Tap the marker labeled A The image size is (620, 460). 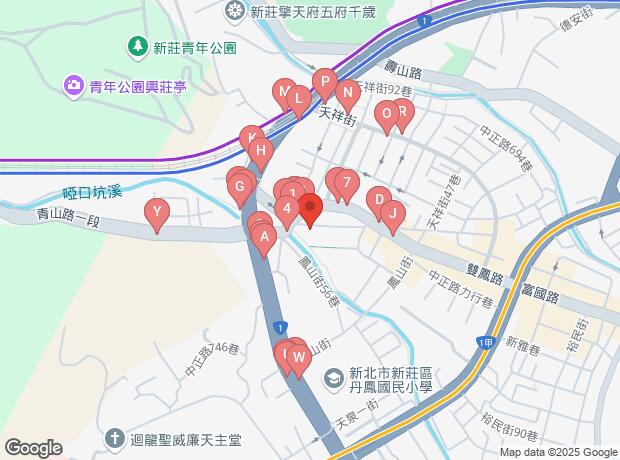pyautogui.click(x=263, y=237)
